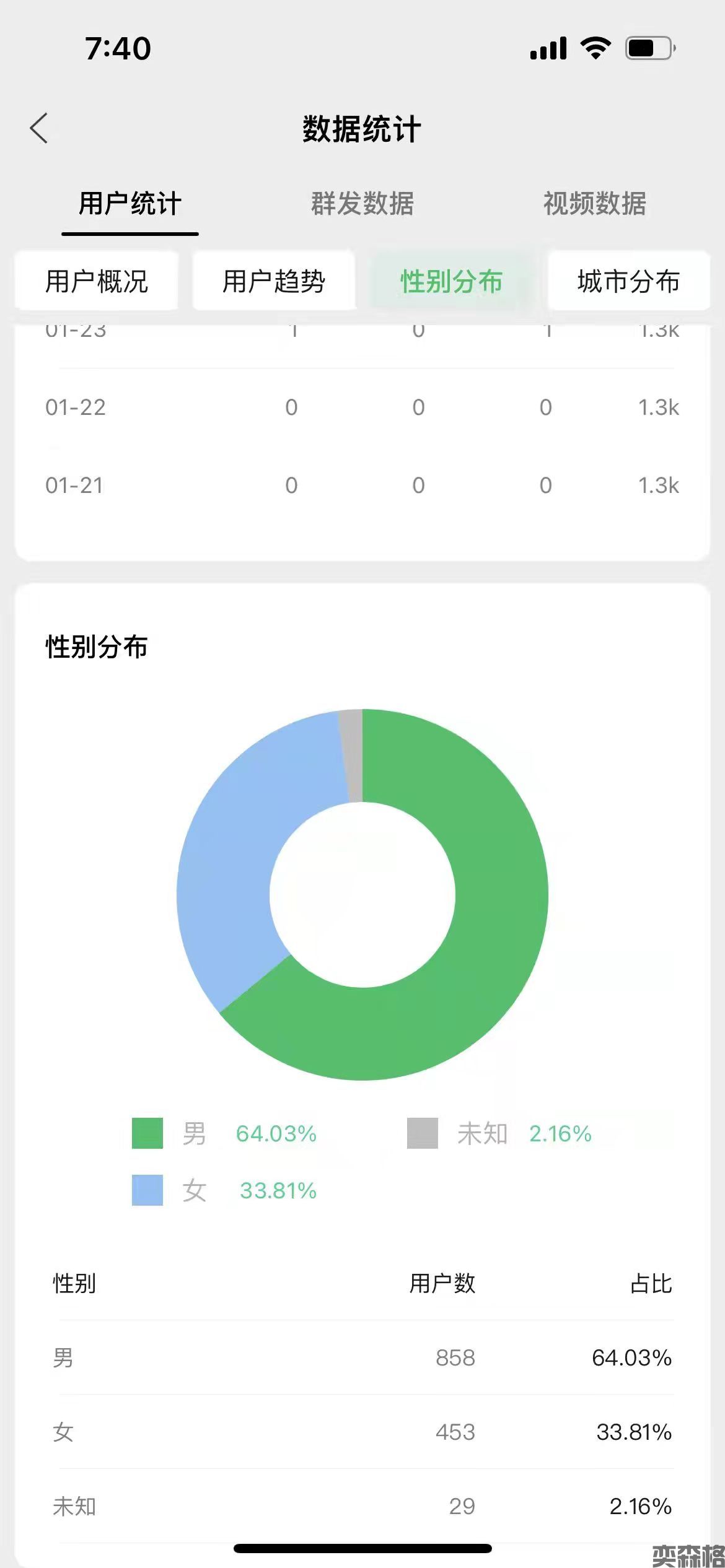
Task: Select the 用户概况 chip
Action: click(97, 281)
